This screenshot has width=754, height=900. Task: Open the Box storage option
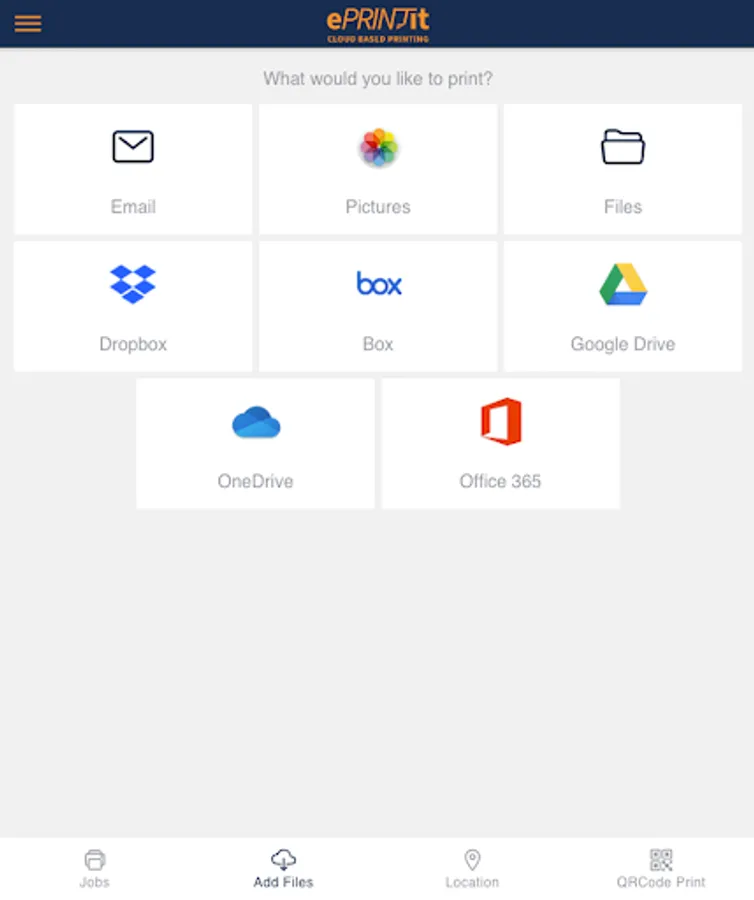click(378, 283)
